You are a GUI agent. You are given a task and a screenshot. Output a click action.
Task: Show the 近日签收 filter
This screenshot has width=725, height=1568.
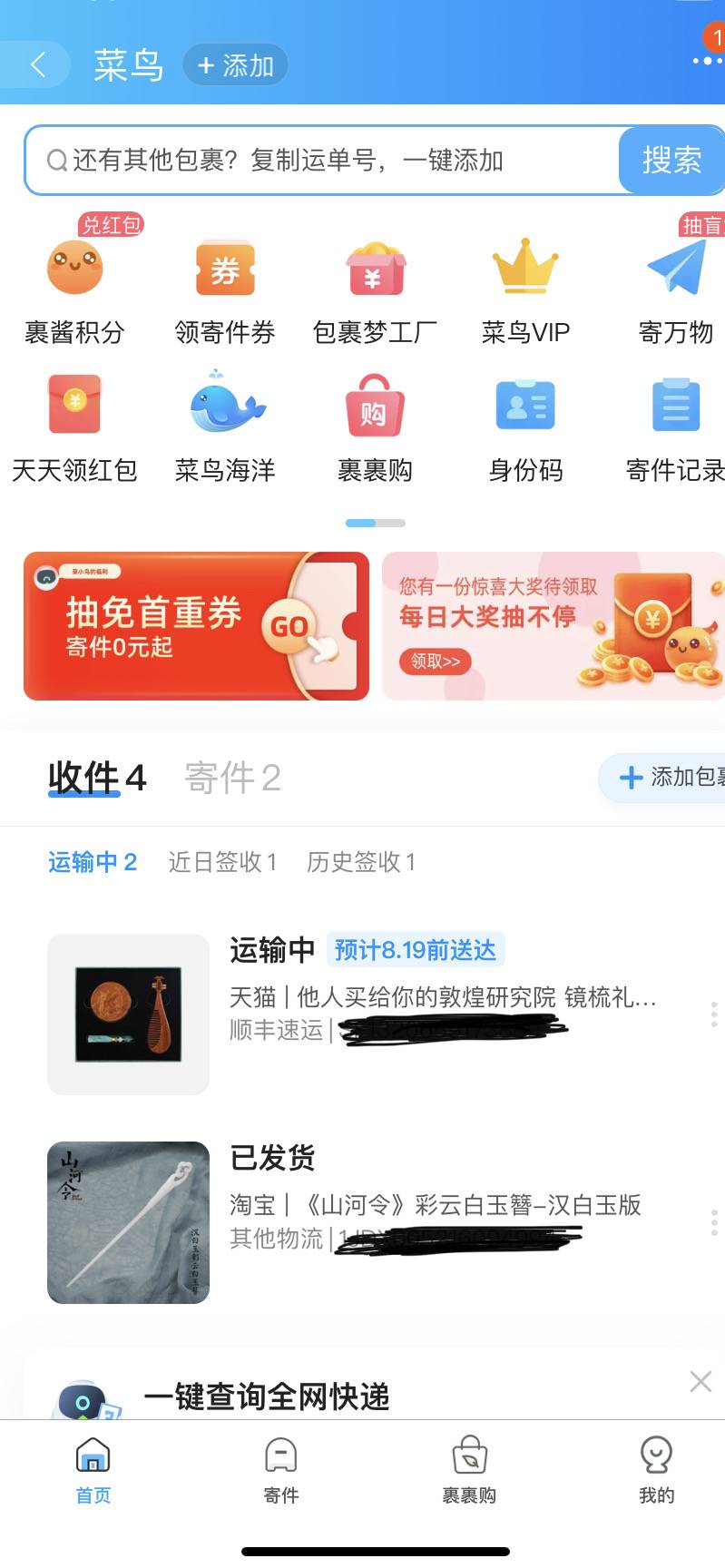(x=222, y=862)
